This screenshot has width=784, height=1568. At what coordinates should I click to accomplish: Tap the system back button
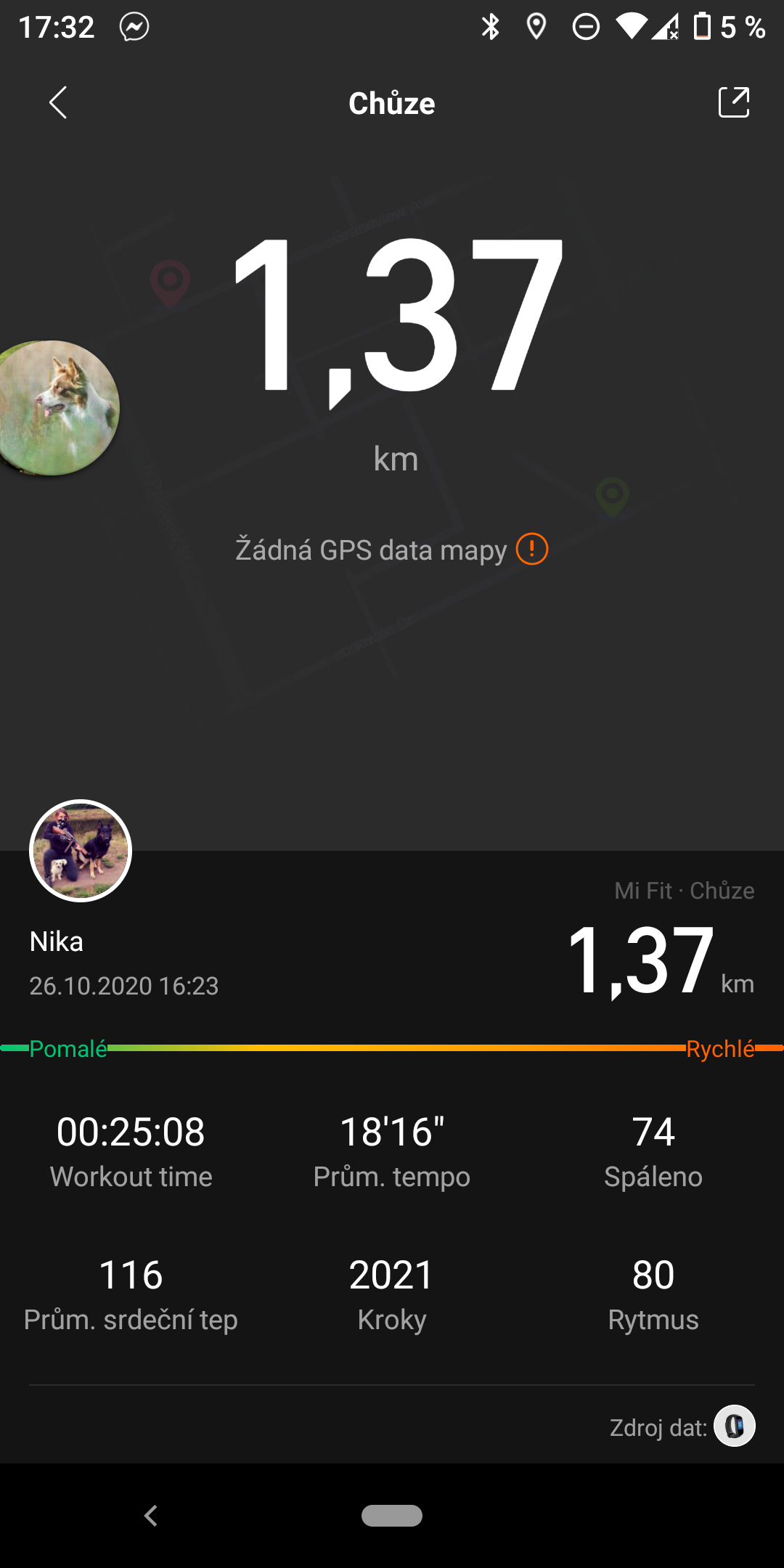[x=151, y=1516]
